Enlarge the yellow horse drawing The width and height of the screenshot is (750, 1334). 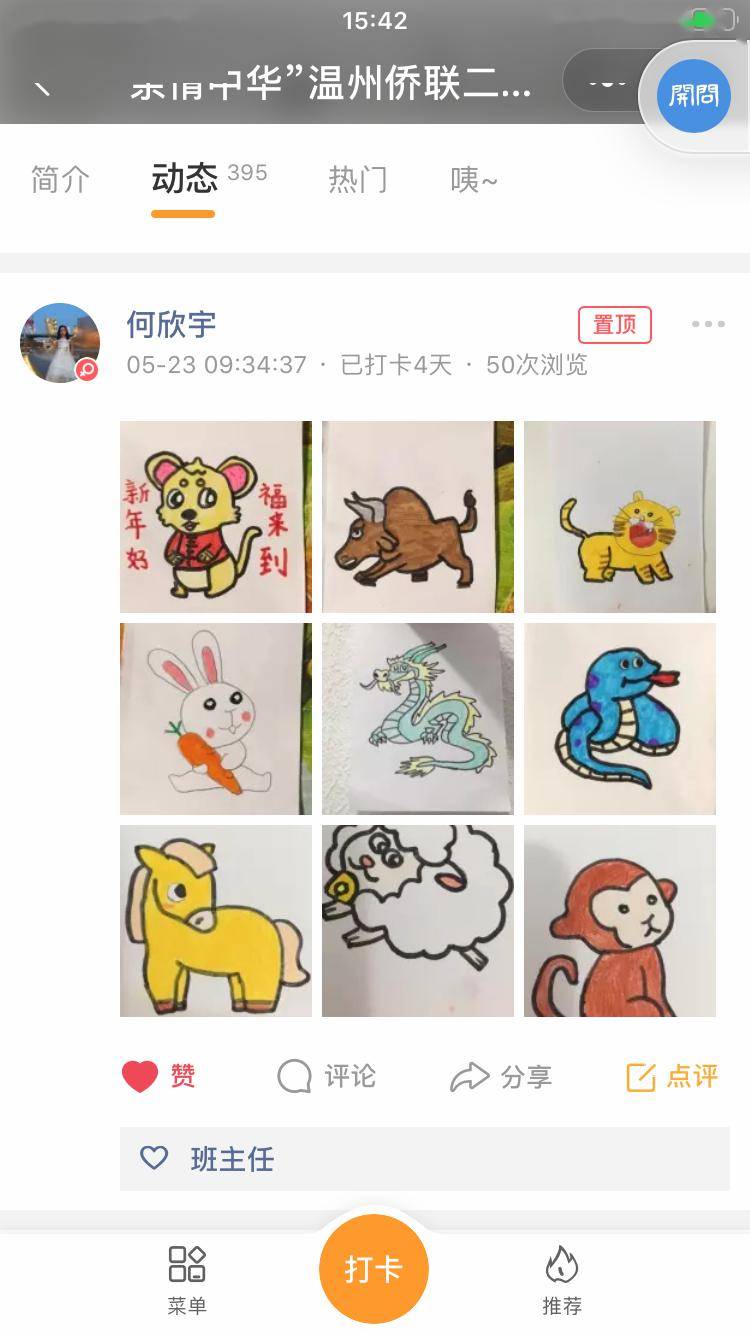pos(216,920)
